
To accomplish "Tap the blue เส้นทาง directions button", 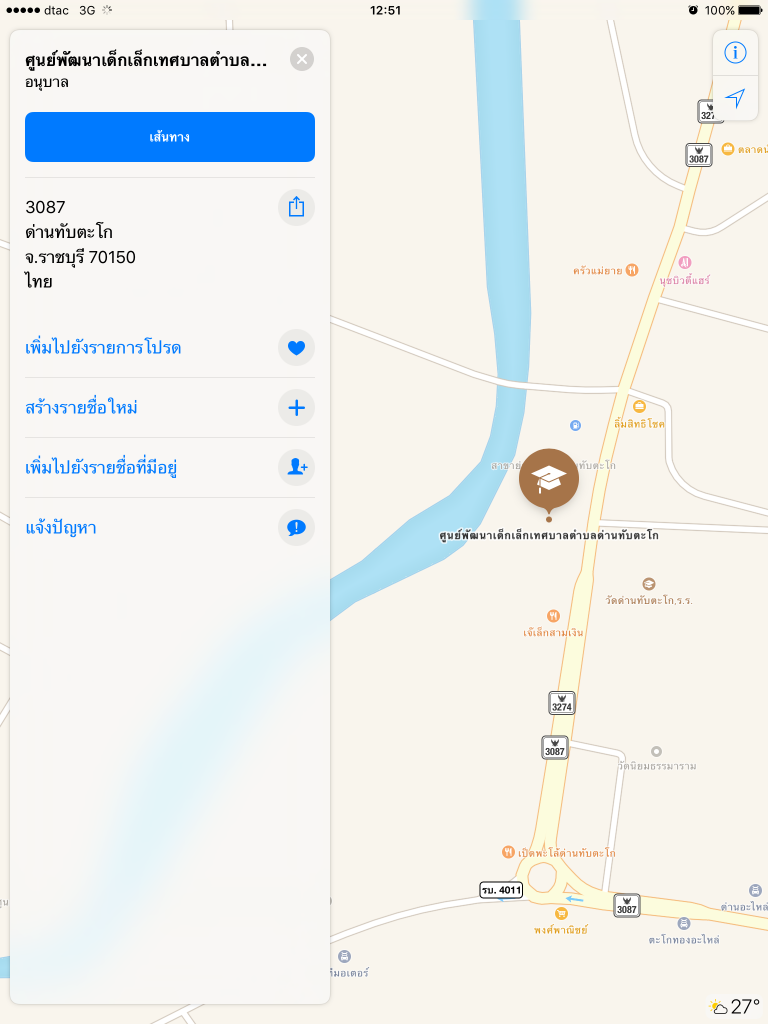I will [170, 137].
